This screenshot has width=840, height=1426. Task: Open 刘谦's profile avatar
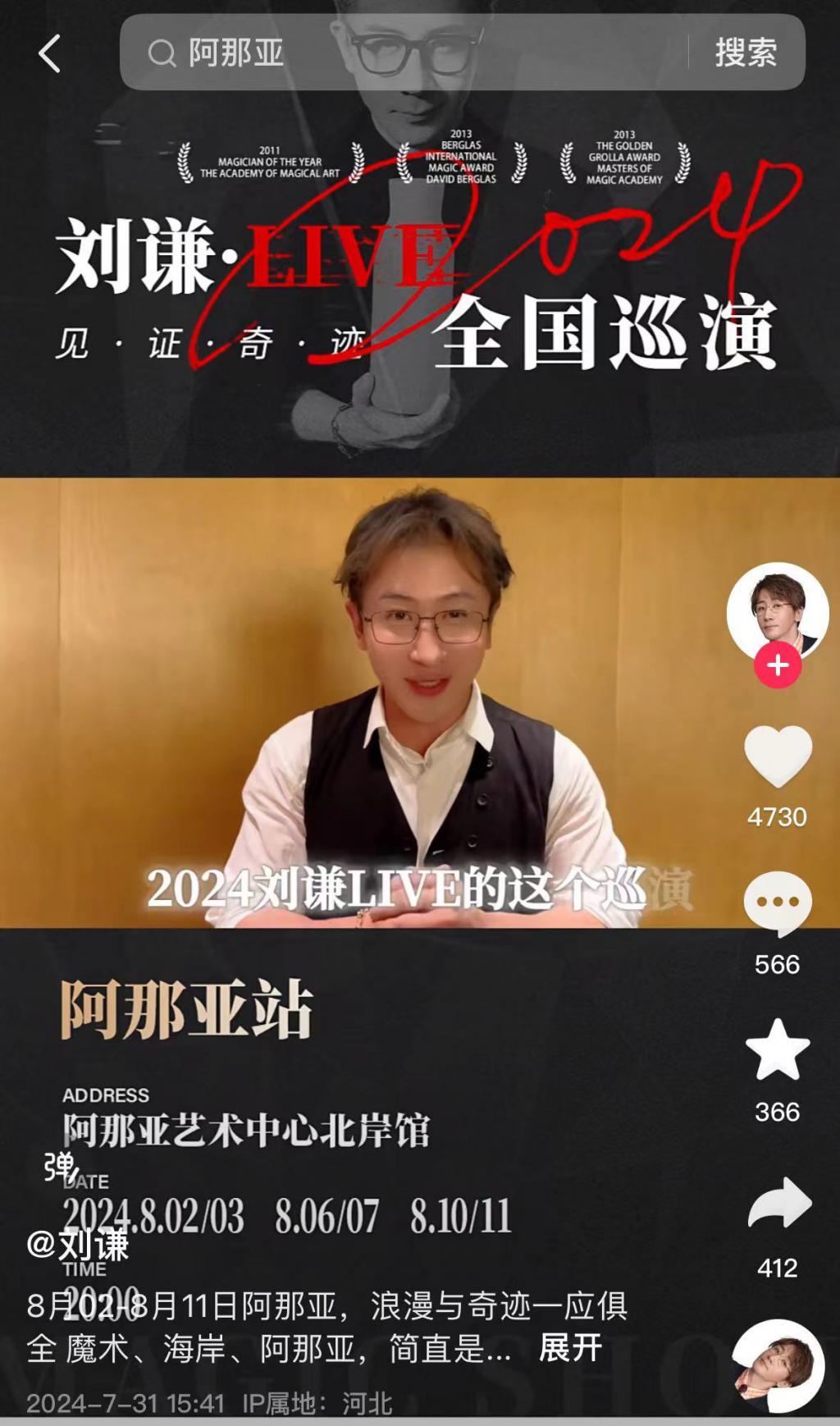(777, 611)
